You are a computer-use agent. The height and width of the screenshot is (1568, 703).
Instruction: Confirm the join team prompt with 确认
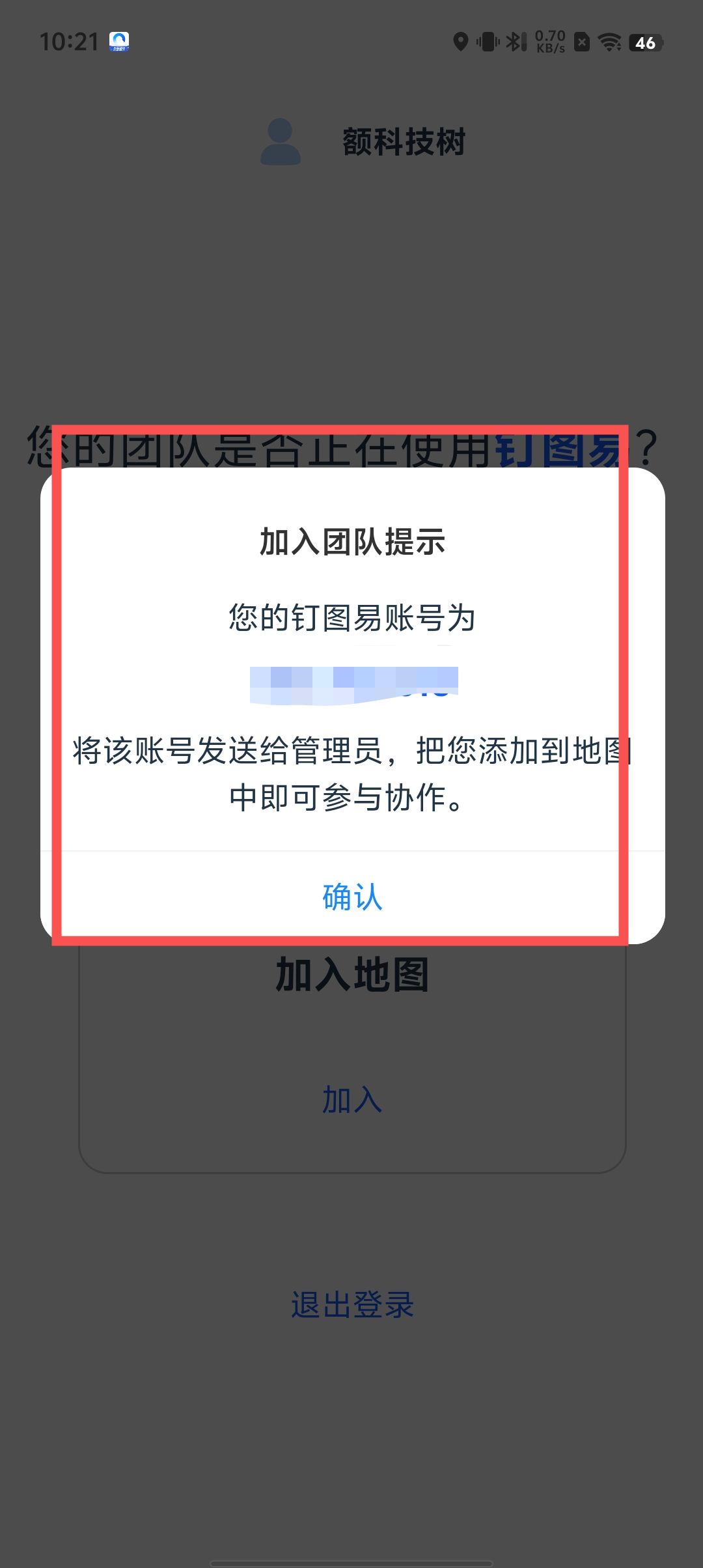click(352, 897)
